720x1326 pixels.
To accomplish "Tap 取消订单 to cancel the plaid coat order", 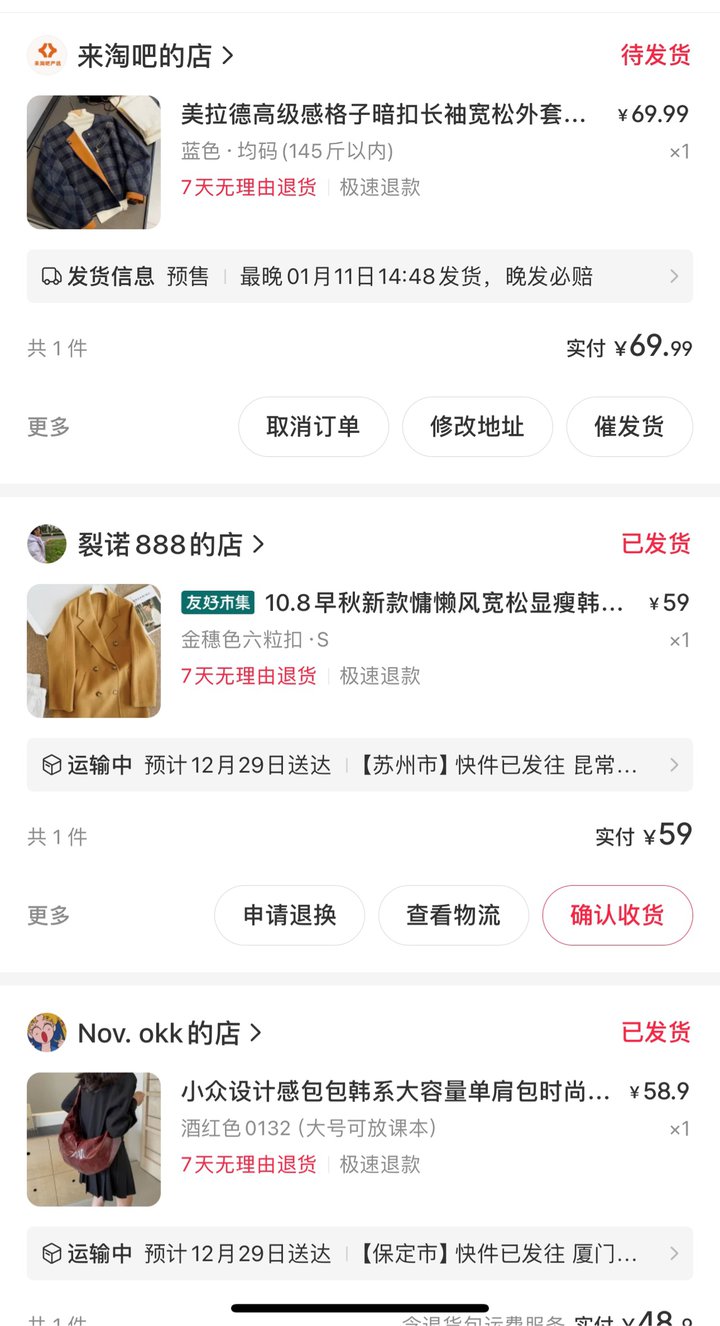I will coord(313,427).
